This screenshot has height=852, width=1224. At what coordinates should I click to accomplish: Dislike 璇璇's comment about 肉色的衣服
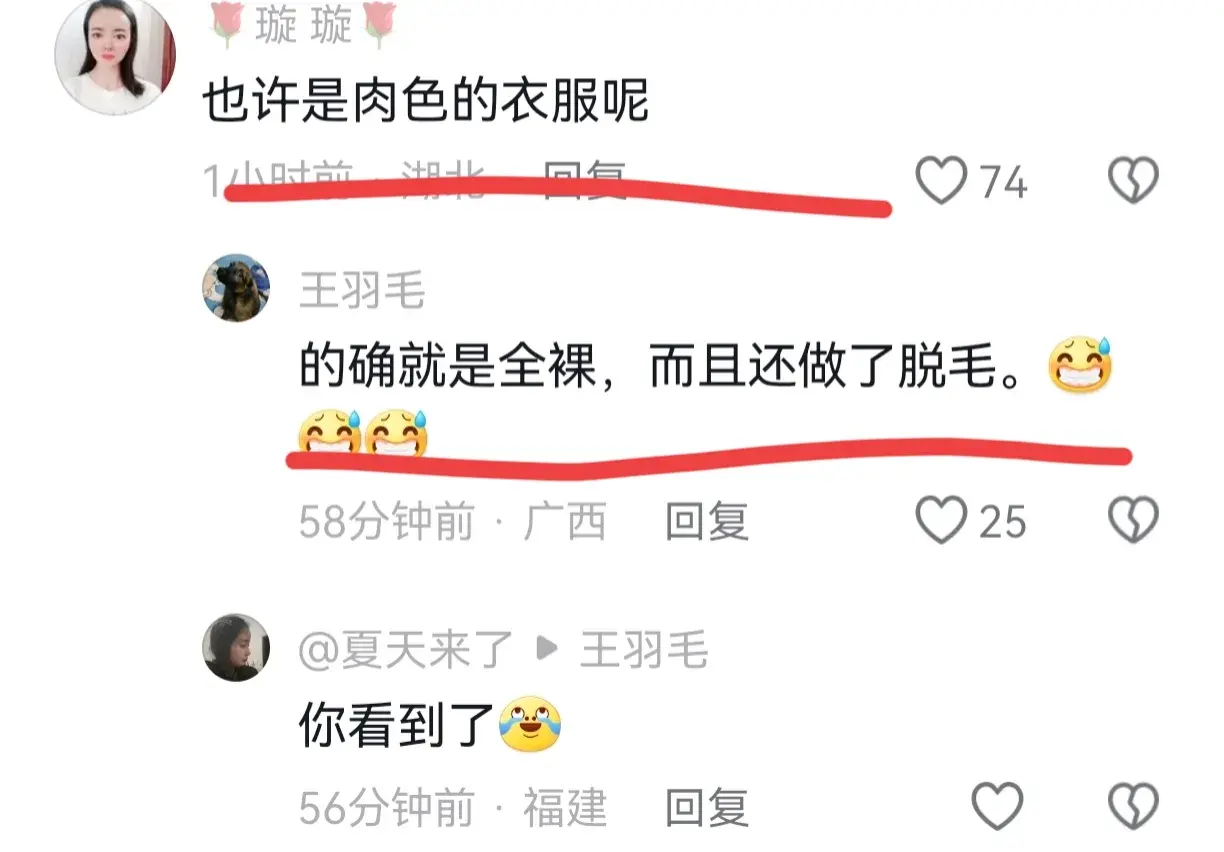coord(1133,182)
